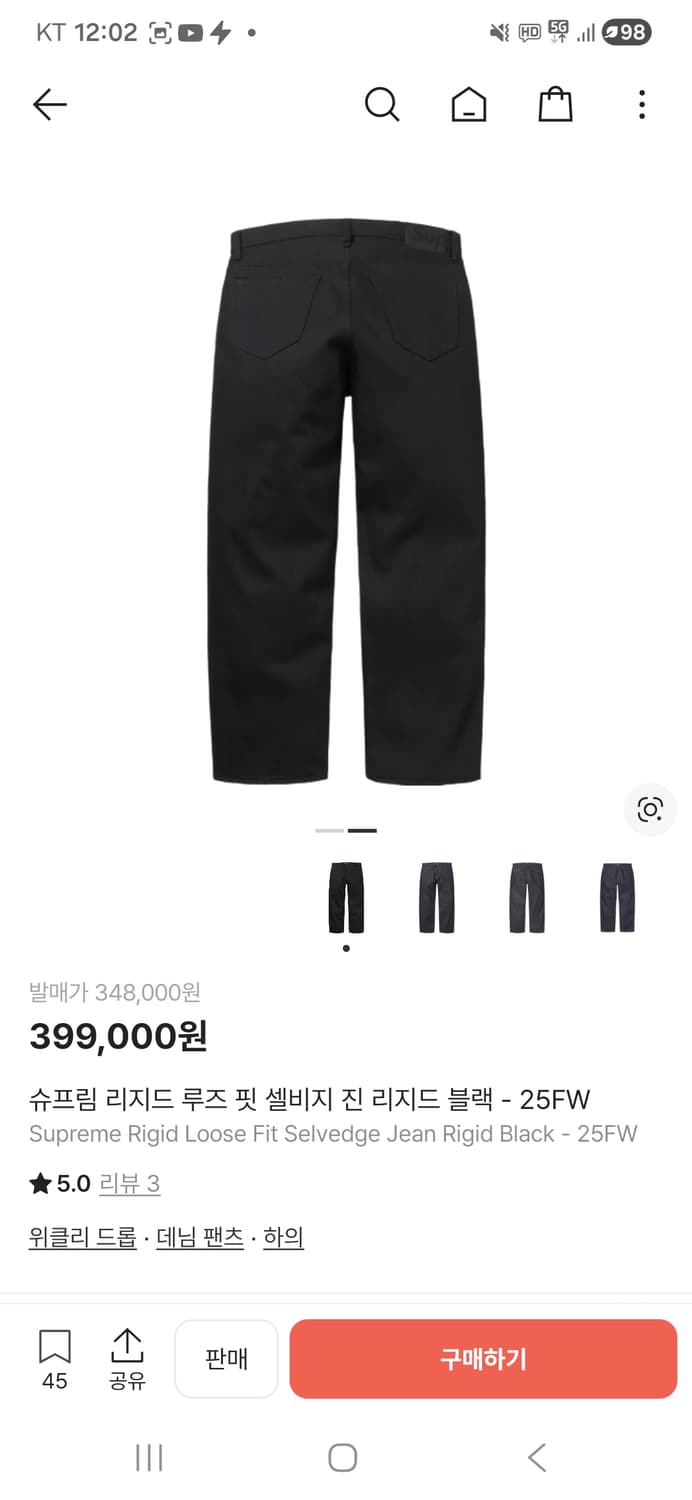Share this product via 공유
The image size is (692, 1500).
127,1358
